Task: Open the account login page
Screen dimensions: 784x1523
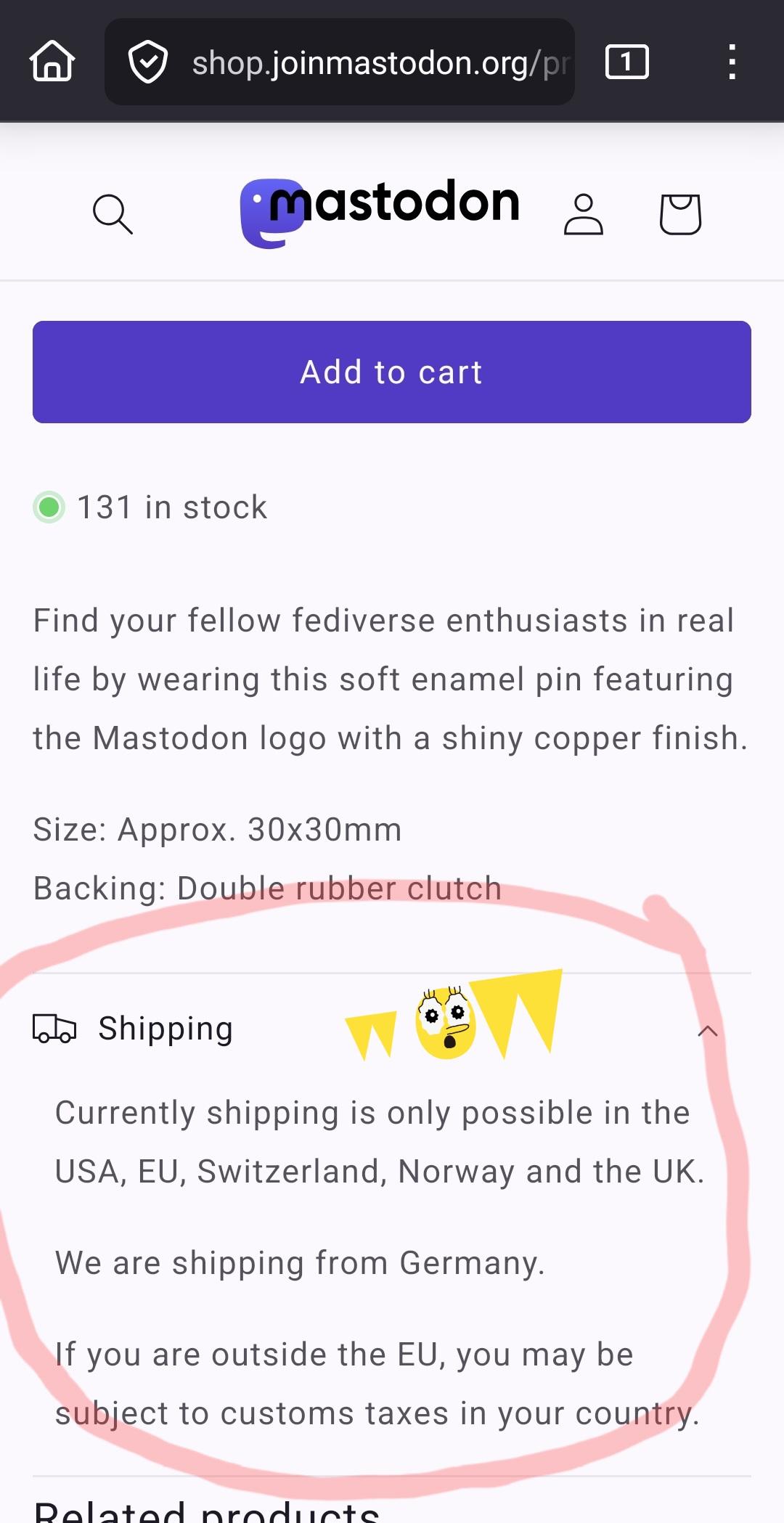Action: (583, 214)
